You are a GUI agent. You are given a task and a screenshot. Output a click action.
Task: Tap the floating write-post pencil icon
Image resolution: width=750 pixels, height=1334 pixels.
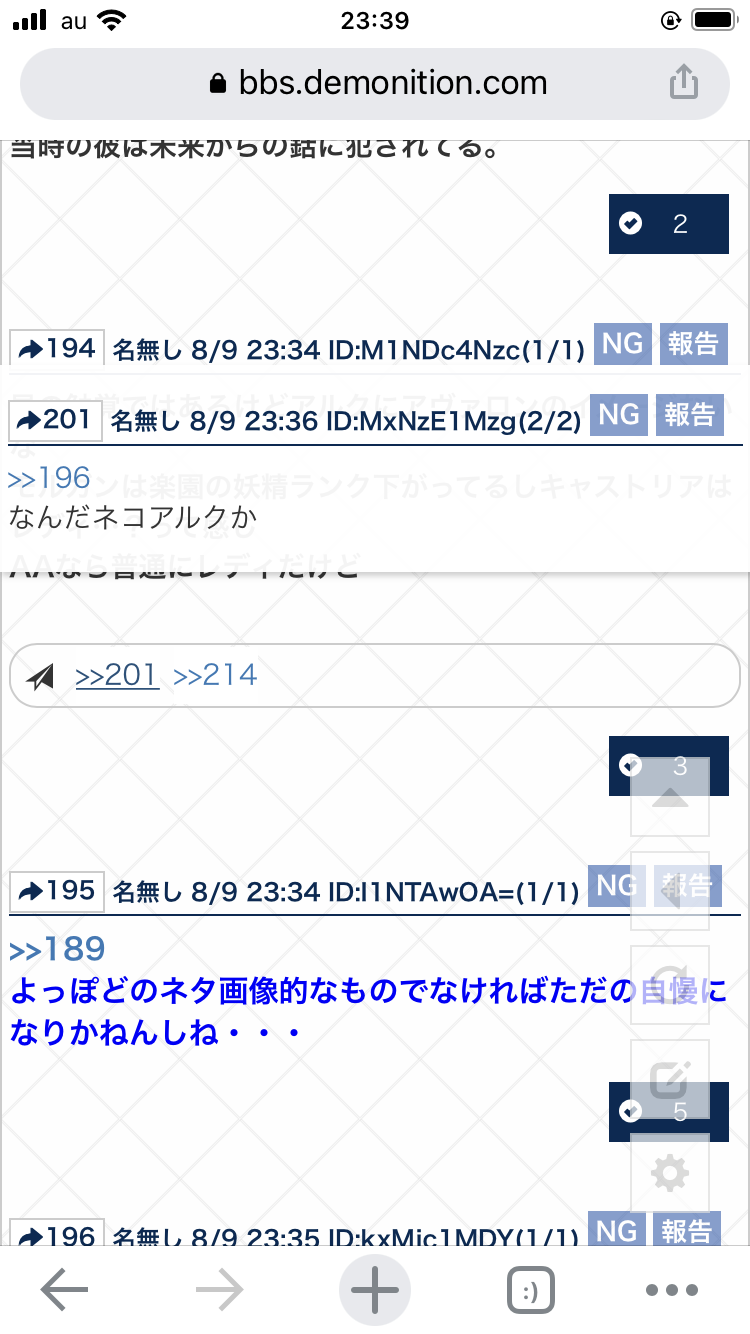(x=669, y=1079)
